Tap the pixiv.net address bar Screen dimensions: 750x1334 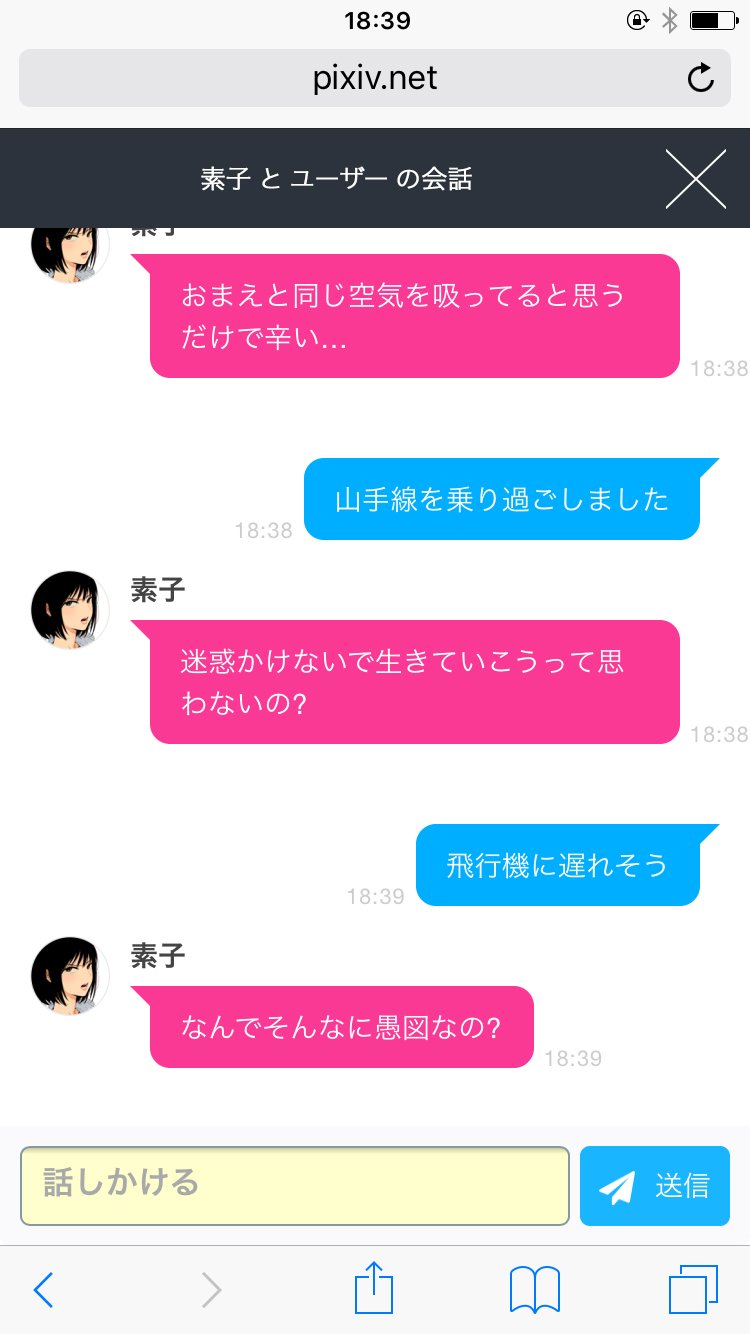[375, 78]
